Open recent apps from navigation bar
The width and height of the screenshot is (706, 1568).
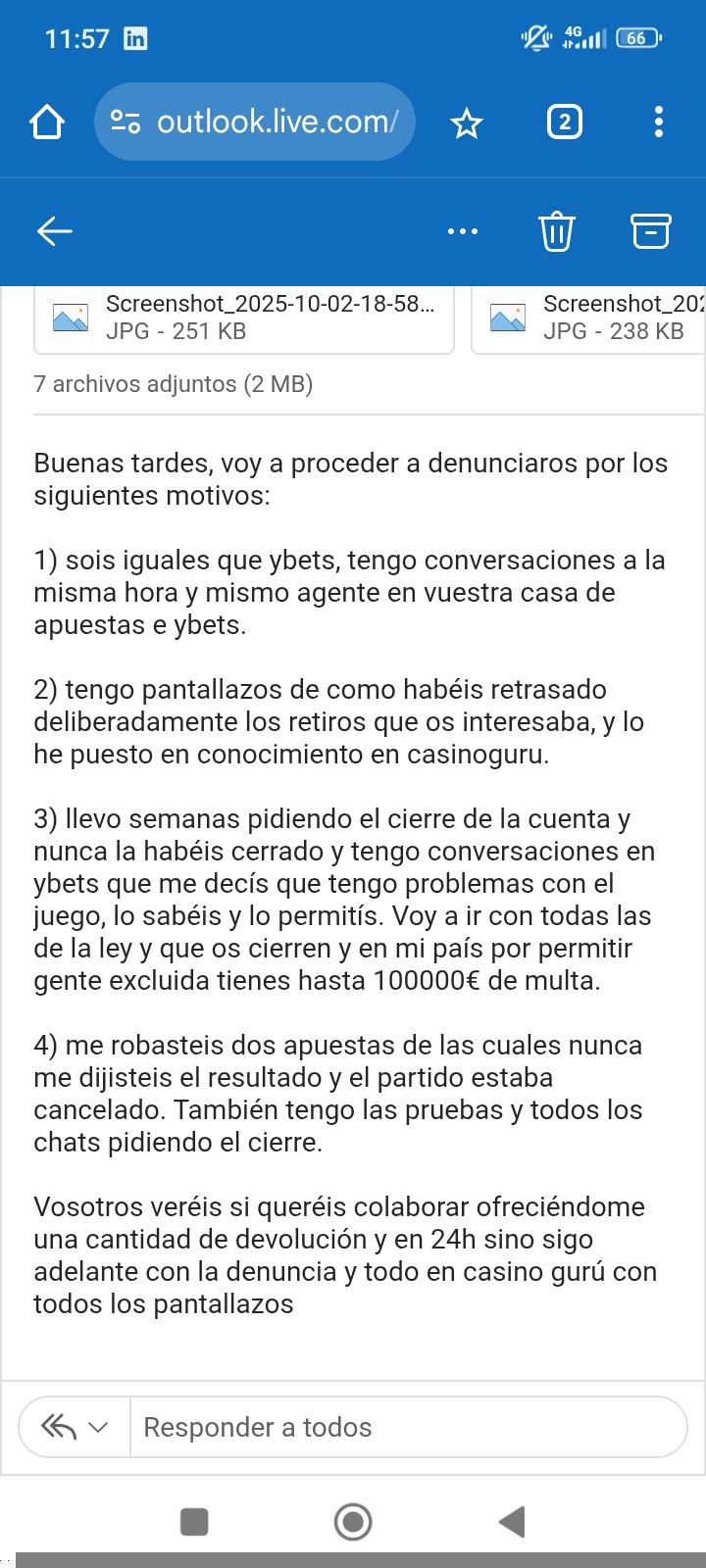click(x=194, y=1522)
